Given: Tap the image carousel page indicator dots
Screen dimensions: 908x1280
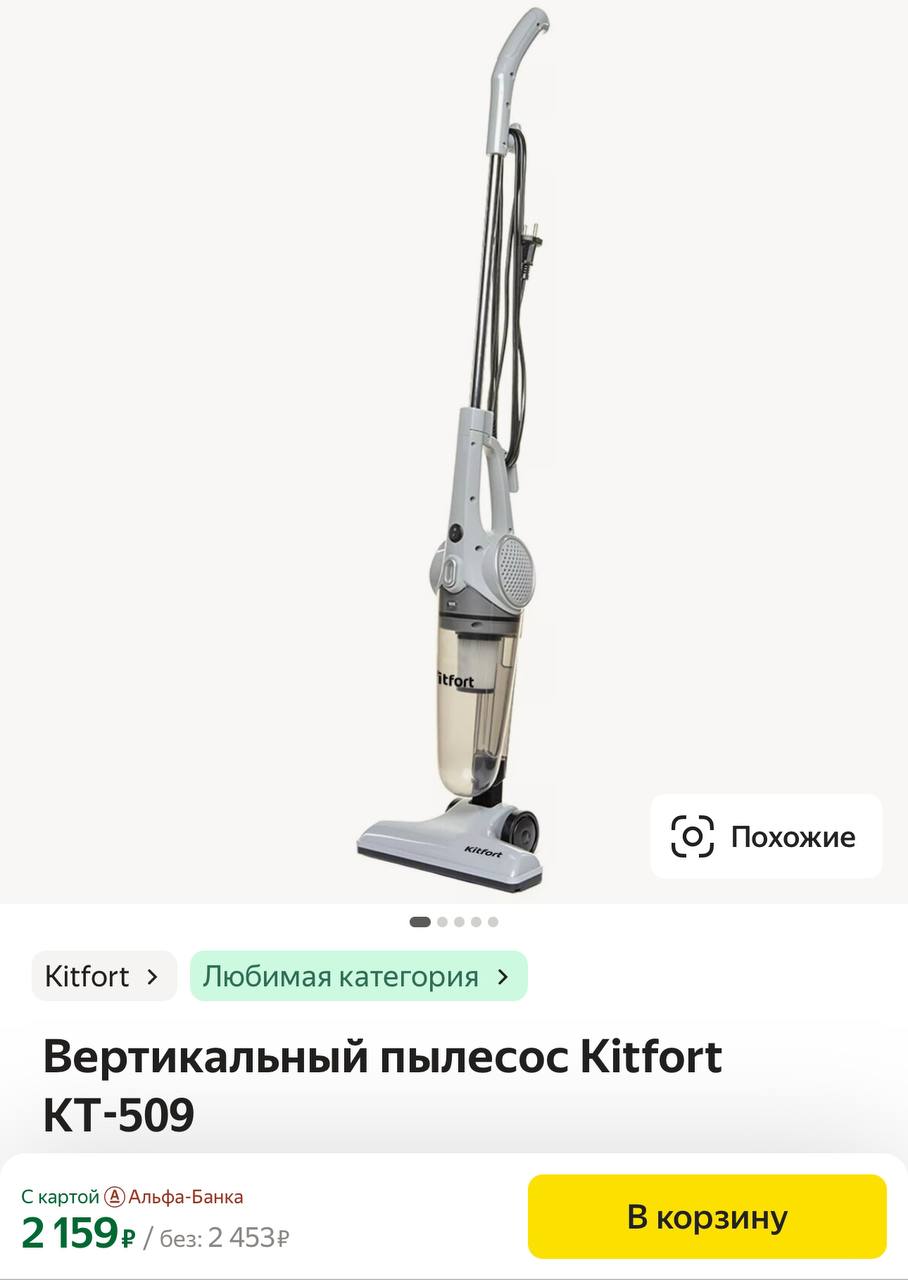Looking at the screenshot, I should click(453, 922).
